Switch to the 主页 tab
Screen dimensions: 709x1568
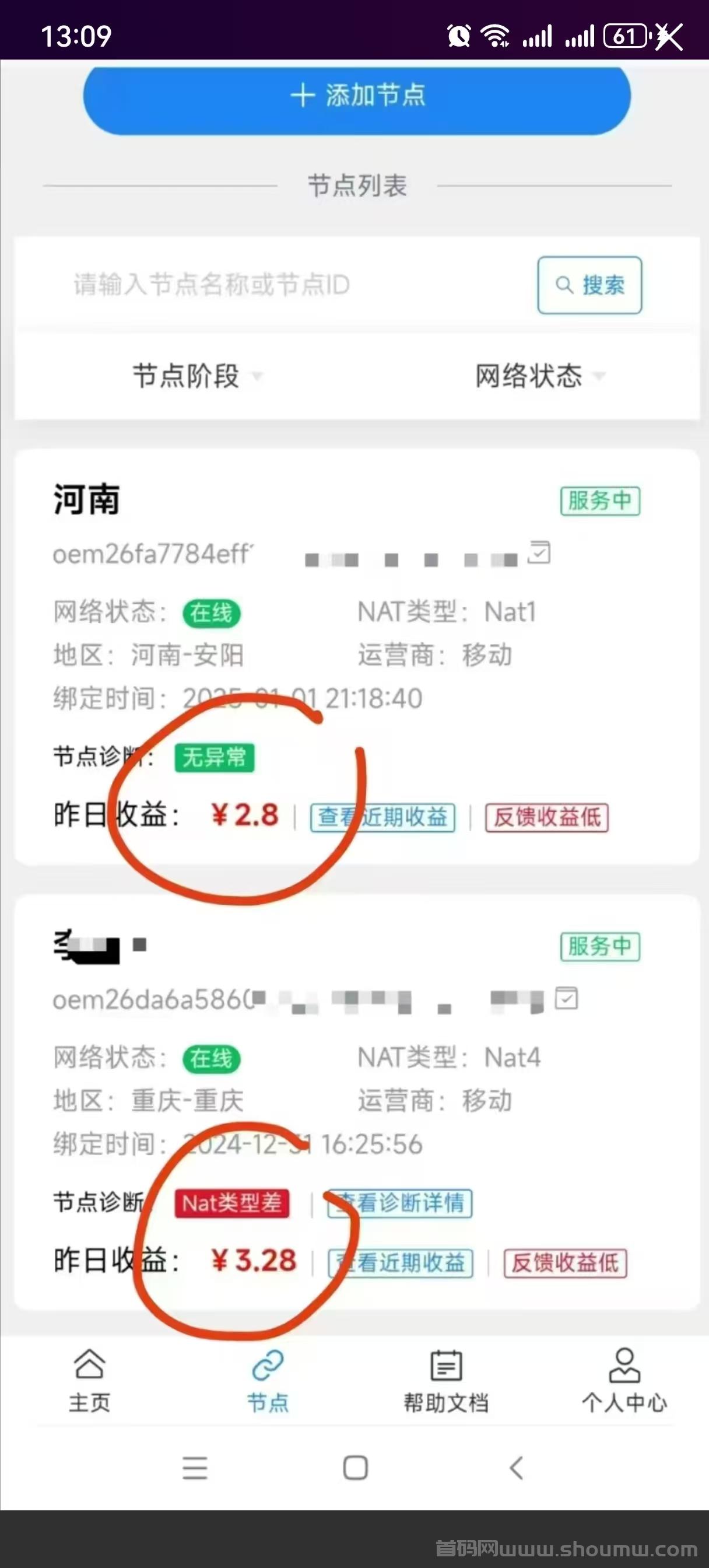(x=89, y=1381)
